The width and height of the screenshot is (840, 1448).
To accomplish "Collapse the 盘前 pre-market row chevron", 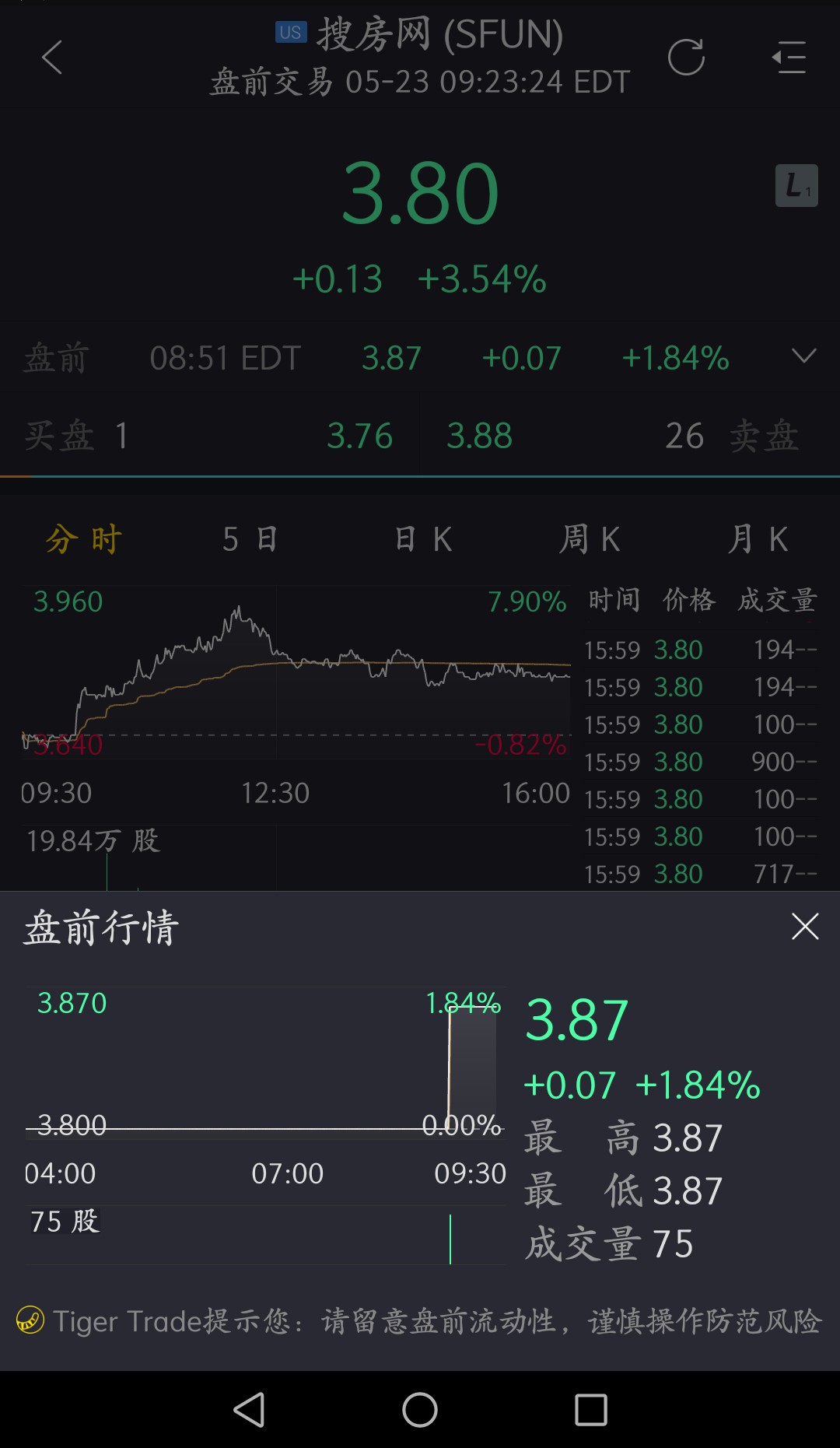I will pos(803,356).
